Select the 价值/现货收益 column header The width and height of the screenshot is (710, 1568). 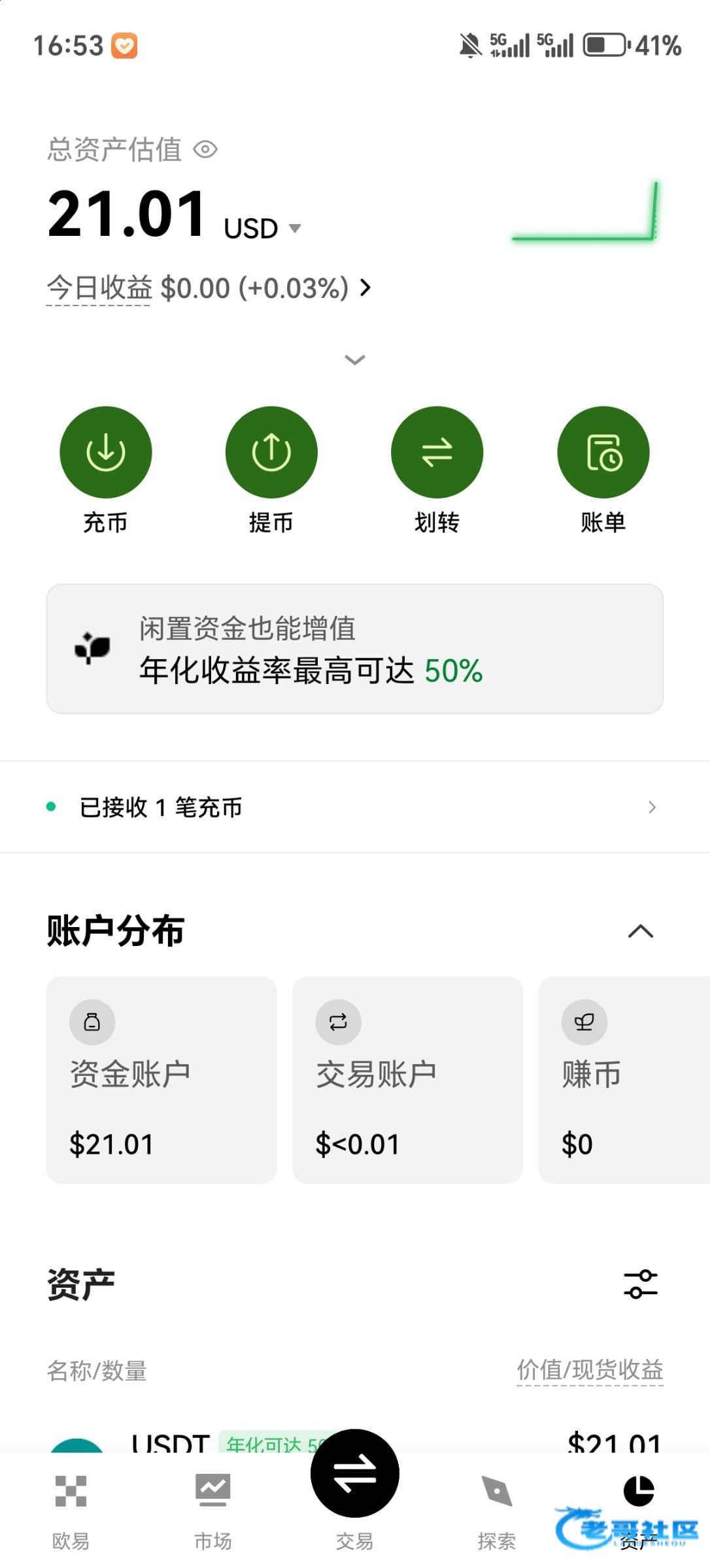[590, 1369]
